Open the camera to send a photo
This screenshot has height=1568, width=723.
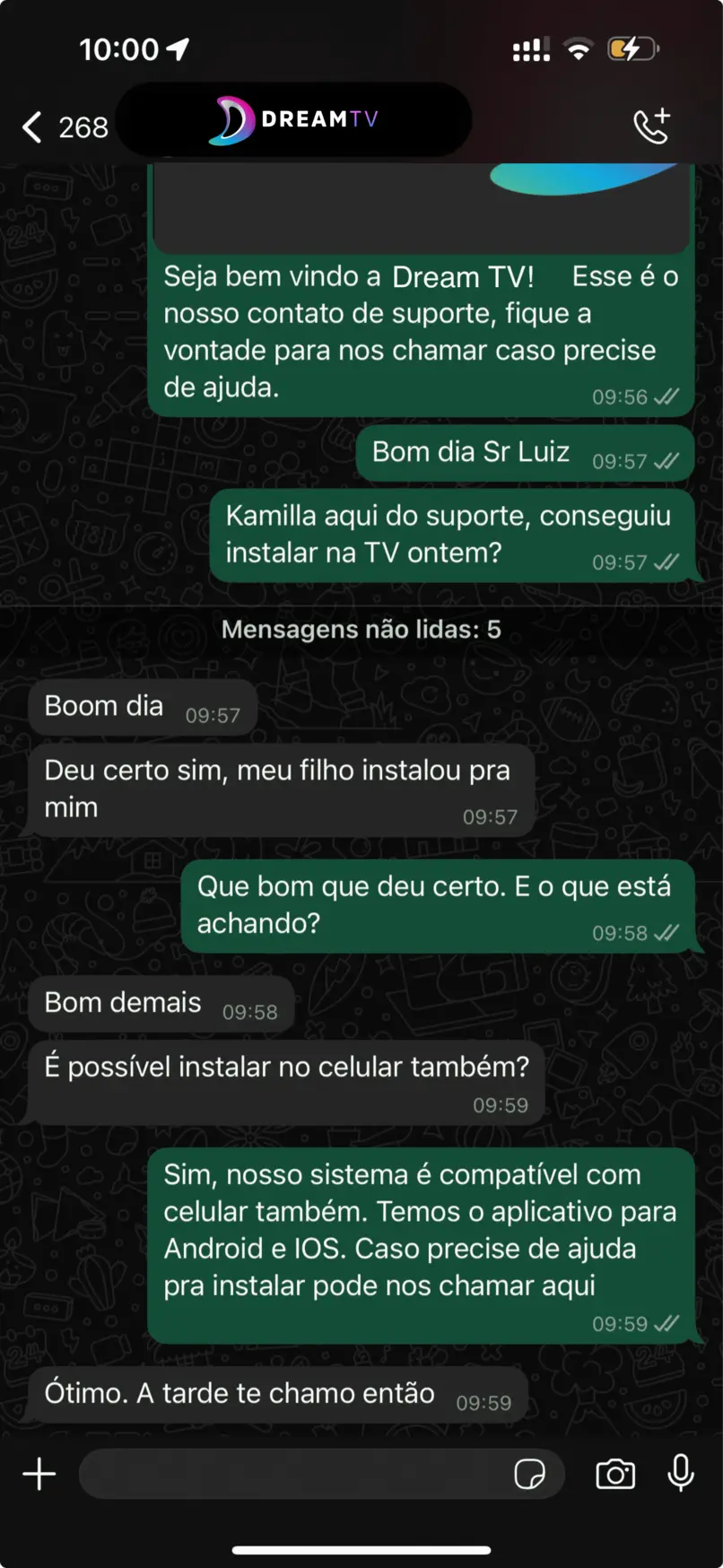(x=615, y=1474)
